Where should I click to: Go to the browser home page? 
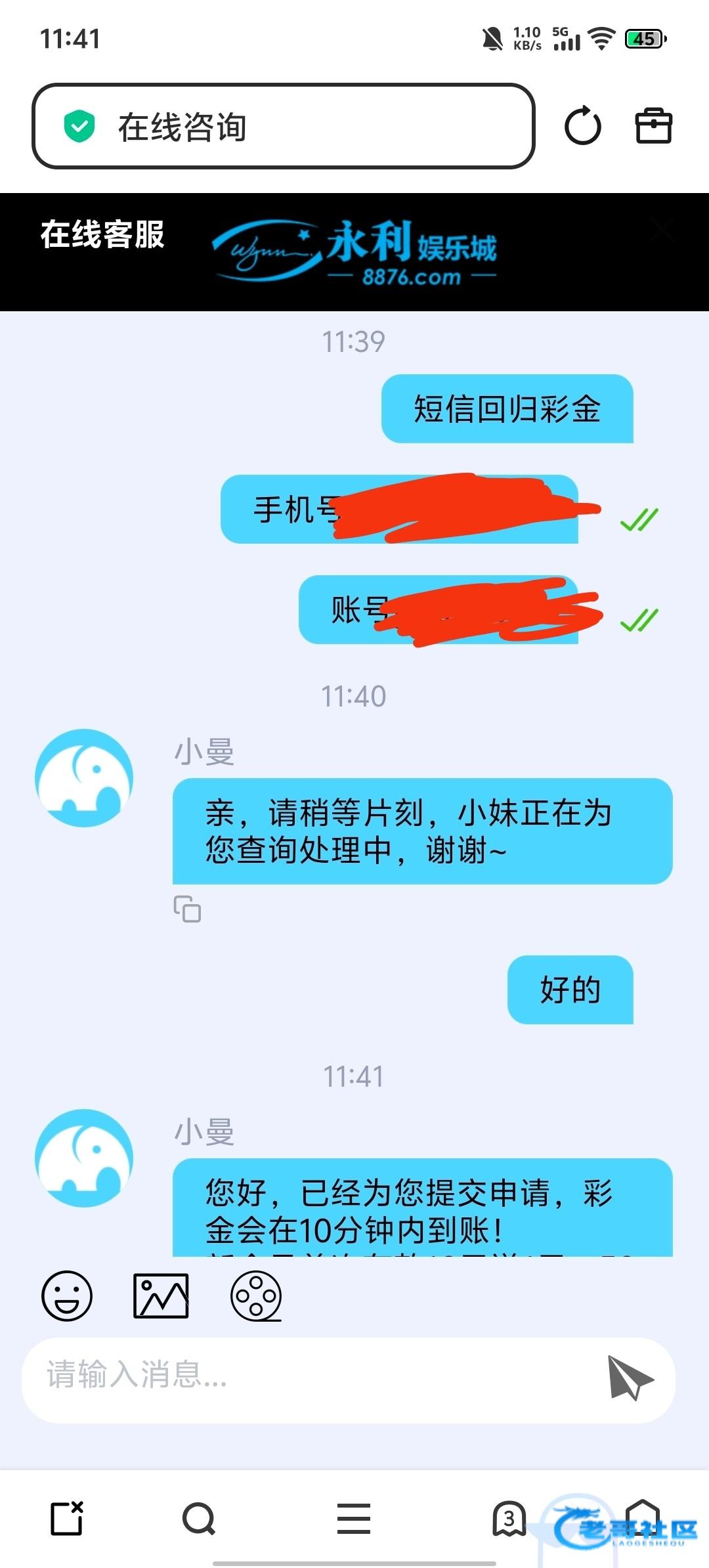point(643,1517)
